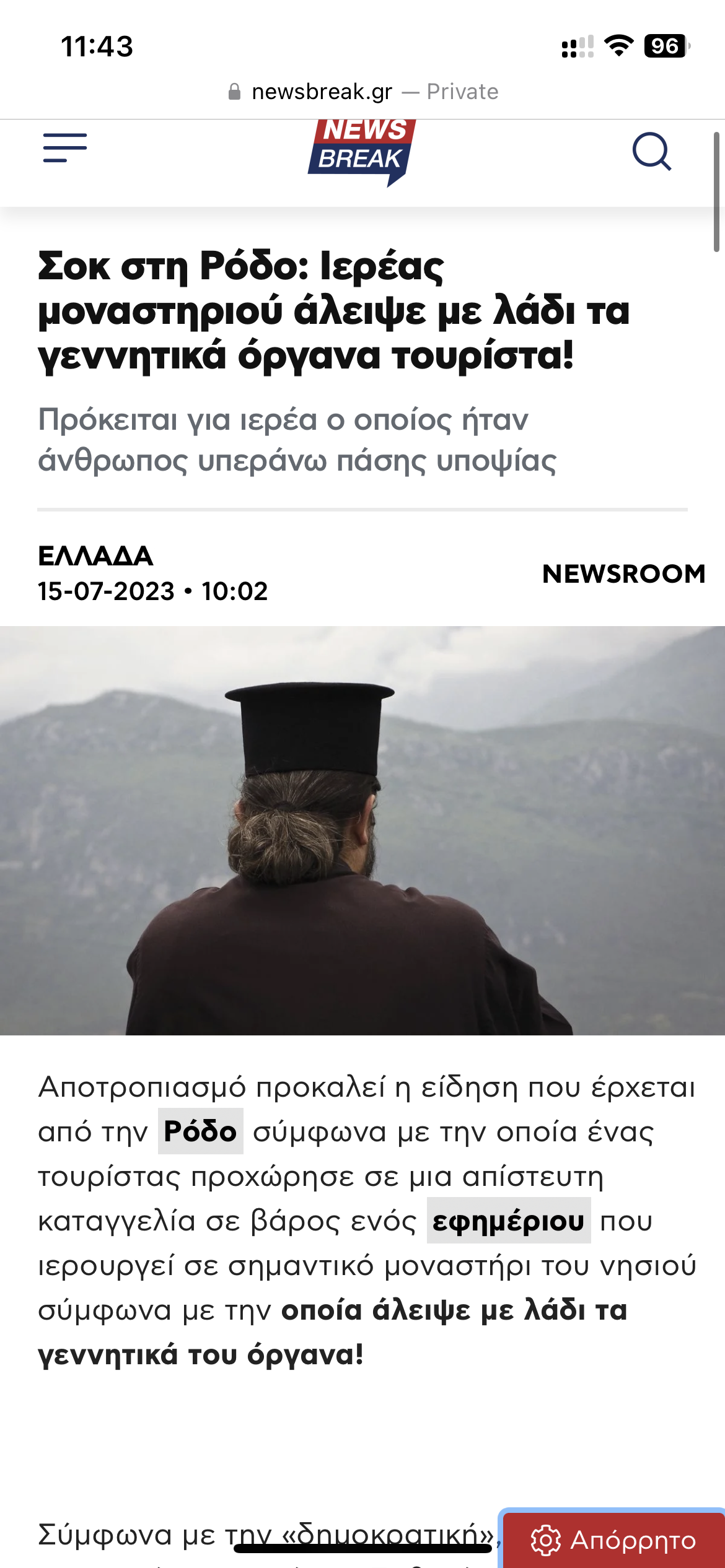Open the search magnifier icon
This screenshot has width=725, height=1568.
(x=651, y=151)
